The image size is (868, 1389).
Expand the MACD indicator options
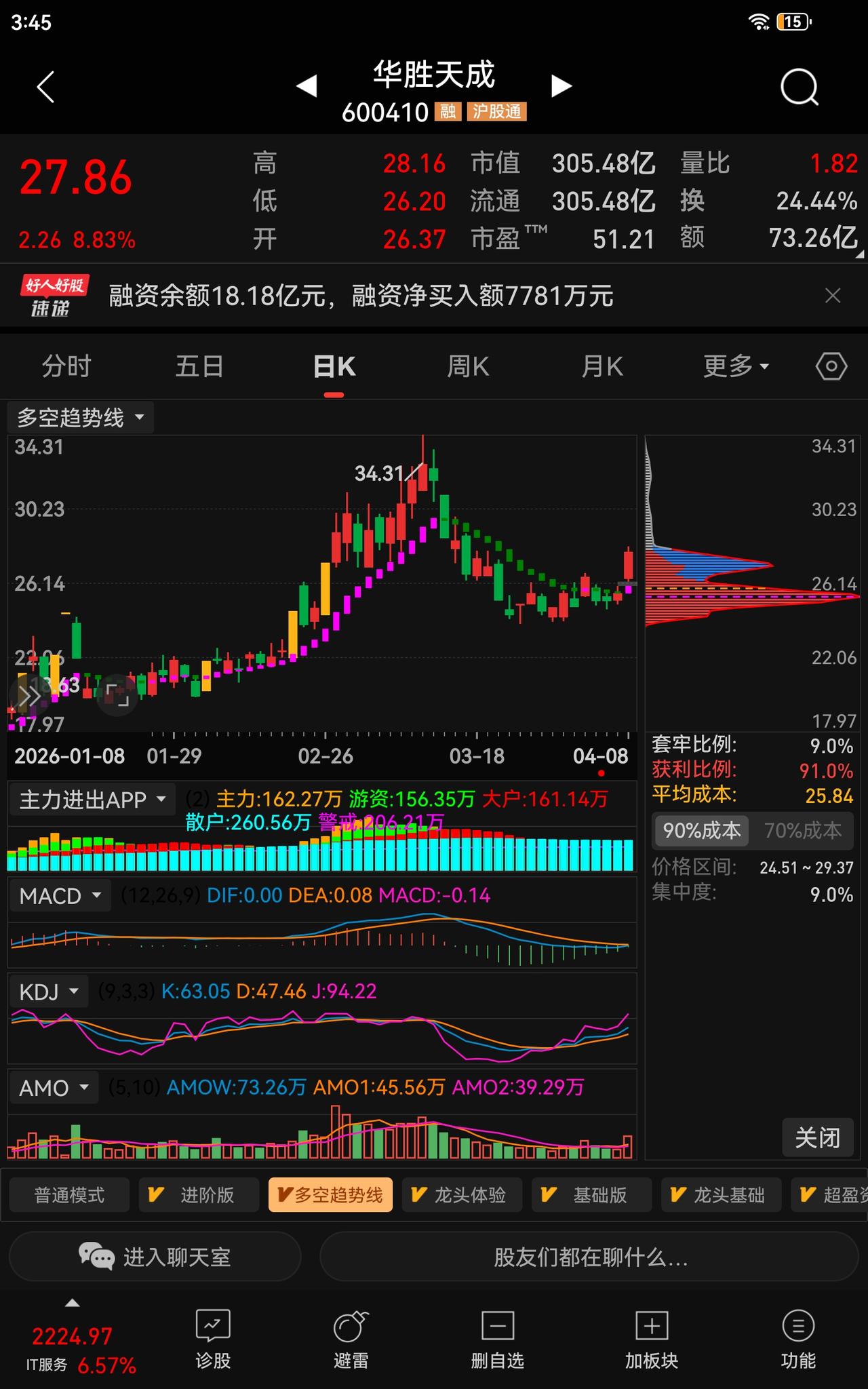coord(60,895)
